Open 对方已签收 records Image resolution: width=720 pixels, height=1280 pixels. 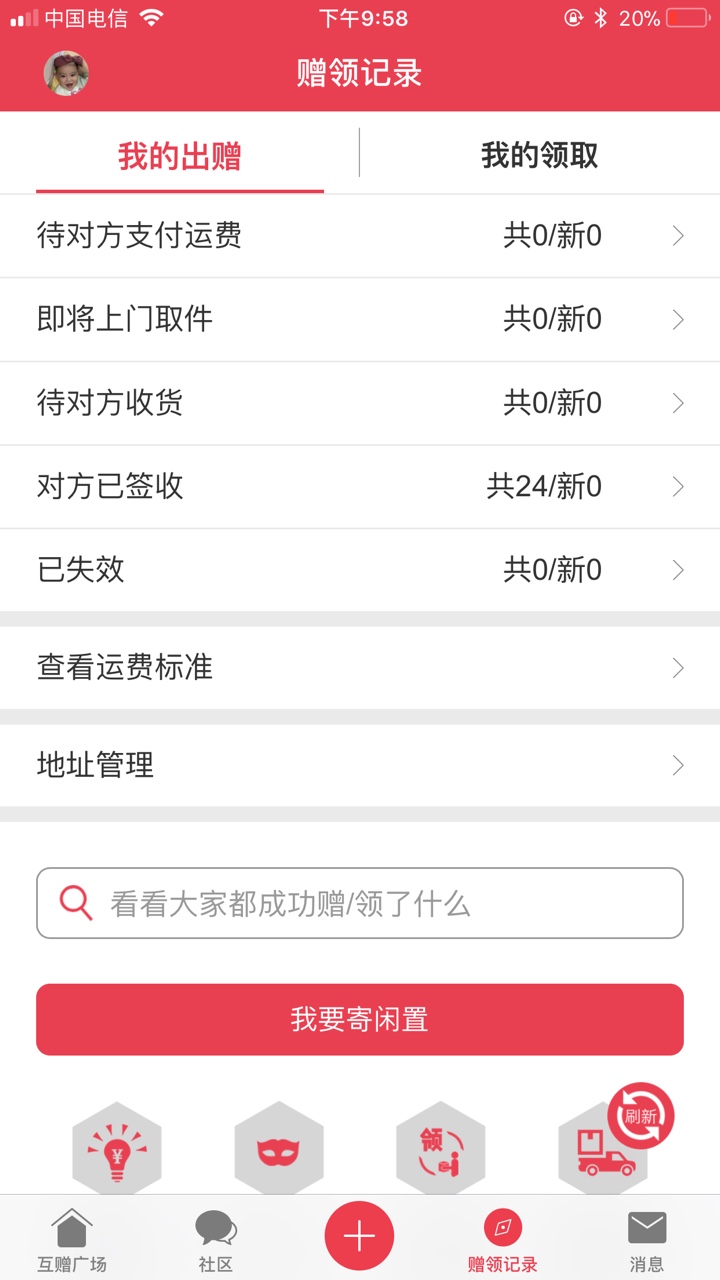360,487
